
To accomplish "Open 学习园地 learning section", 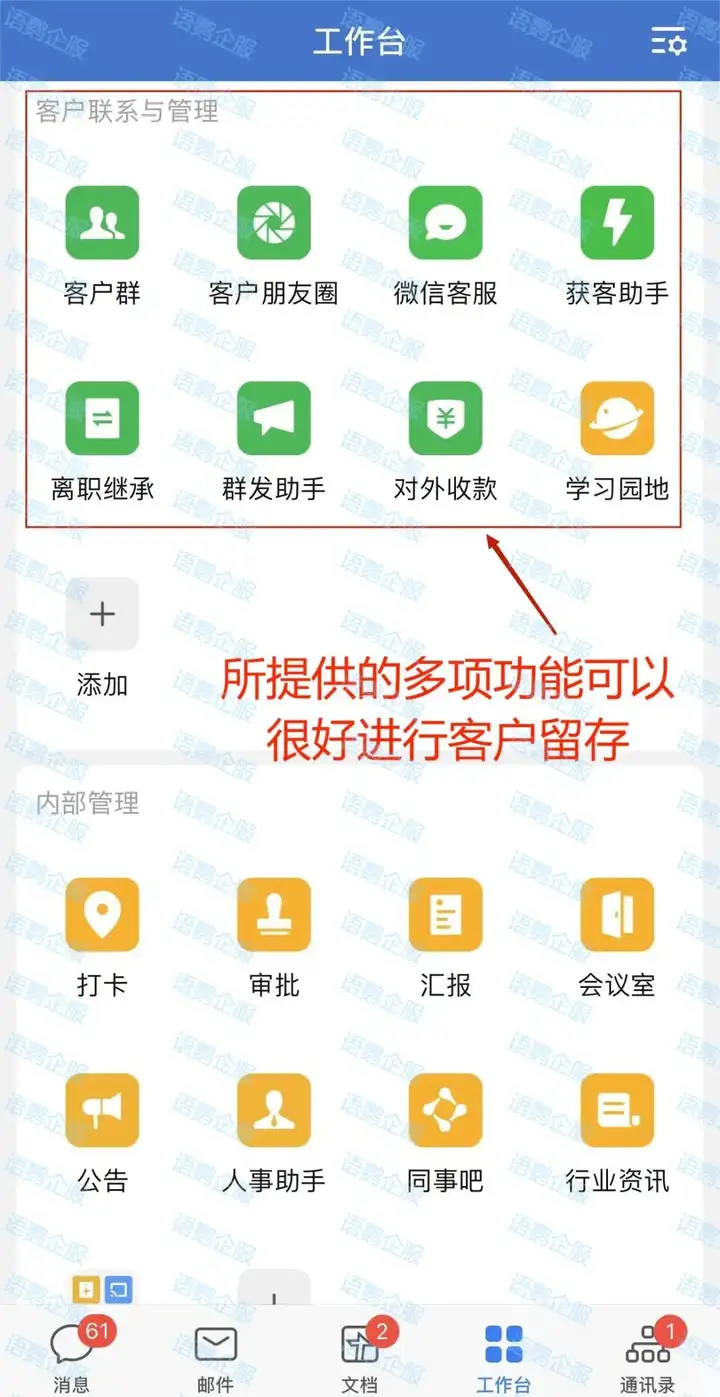I will (x=617, y=419).
